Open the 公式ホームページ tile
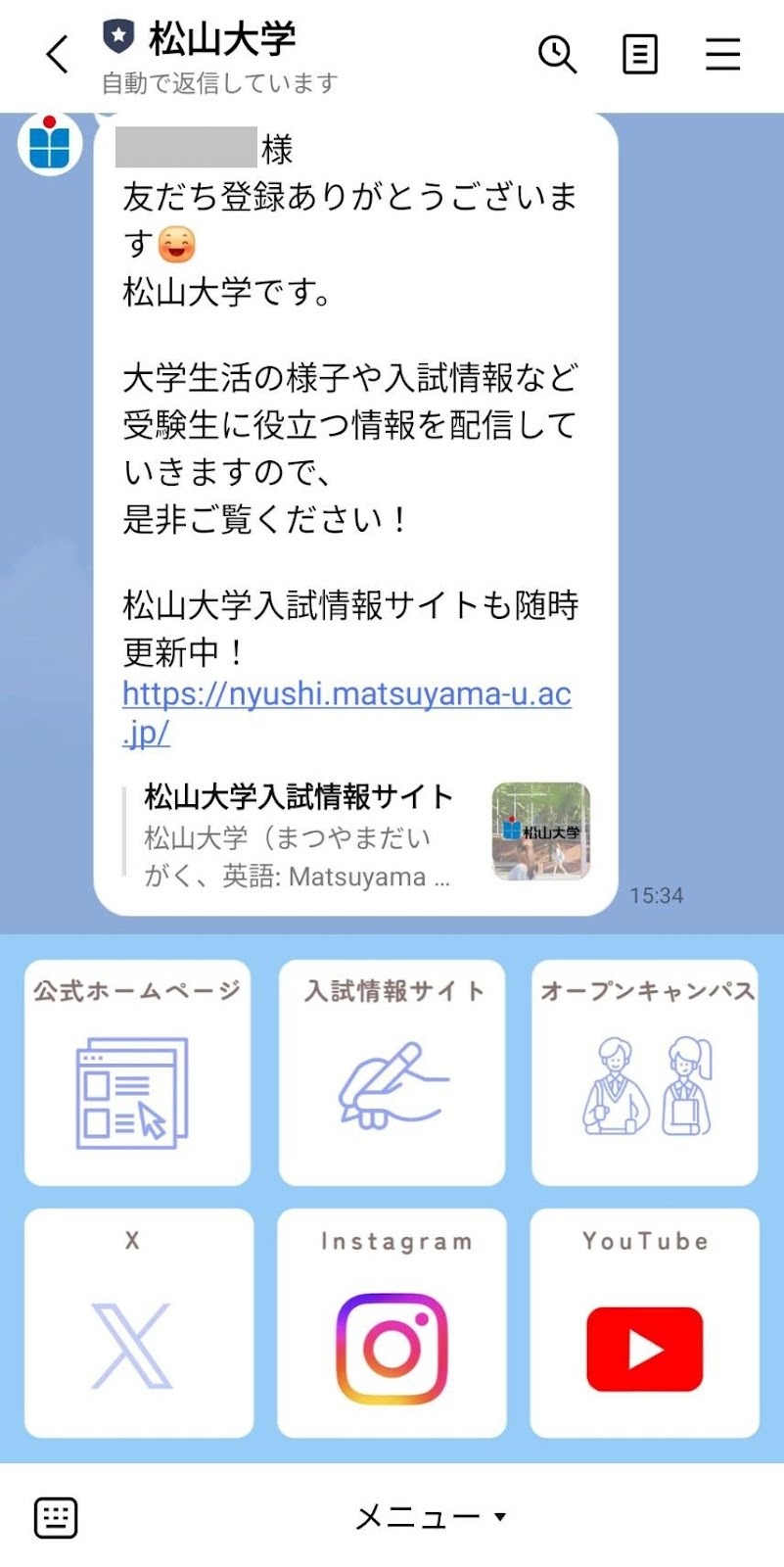This screenshot has height=1567, width=784. click(138, 1072)
